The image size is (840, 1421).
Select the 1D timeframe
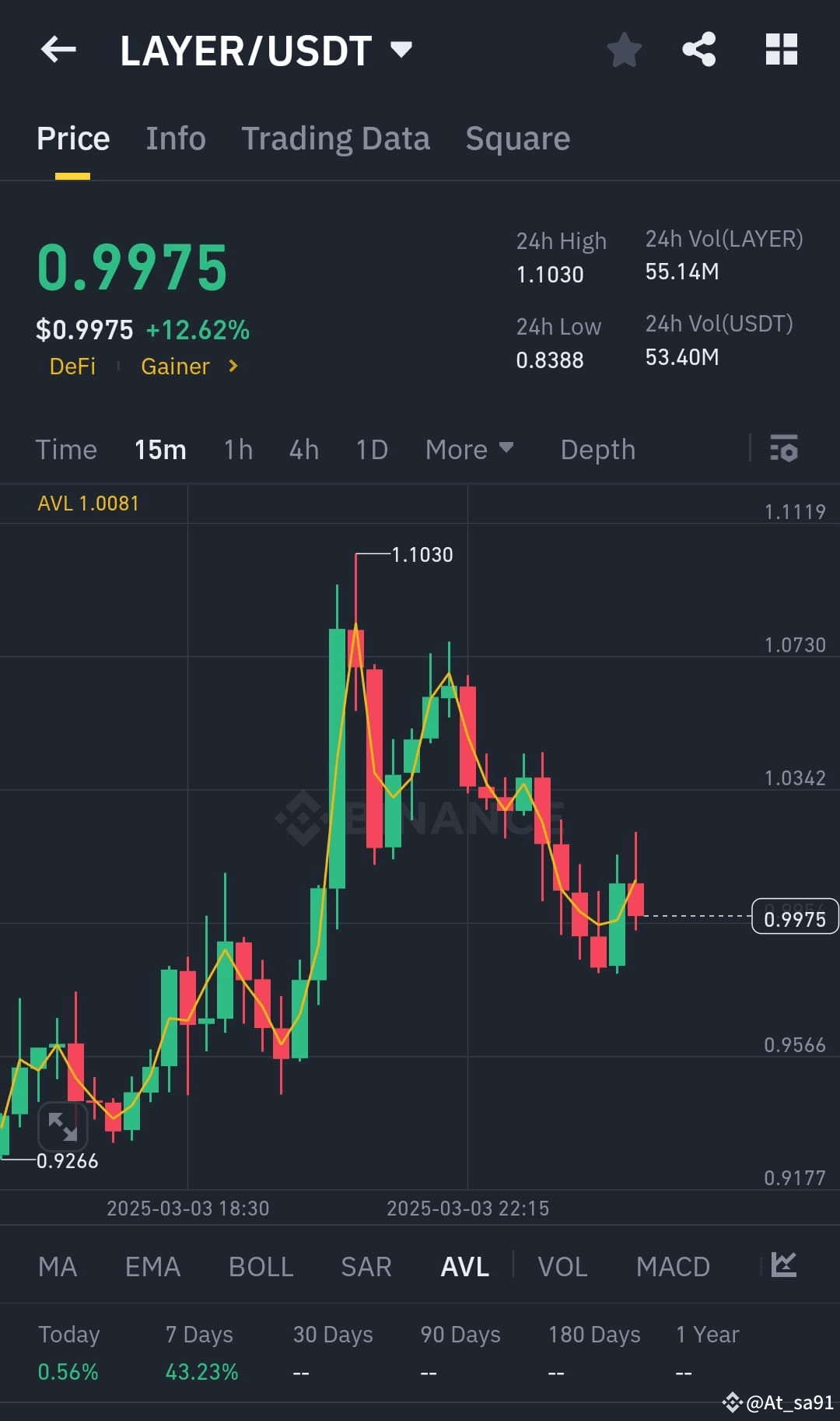pyautogui.click(x=371, y=449)
